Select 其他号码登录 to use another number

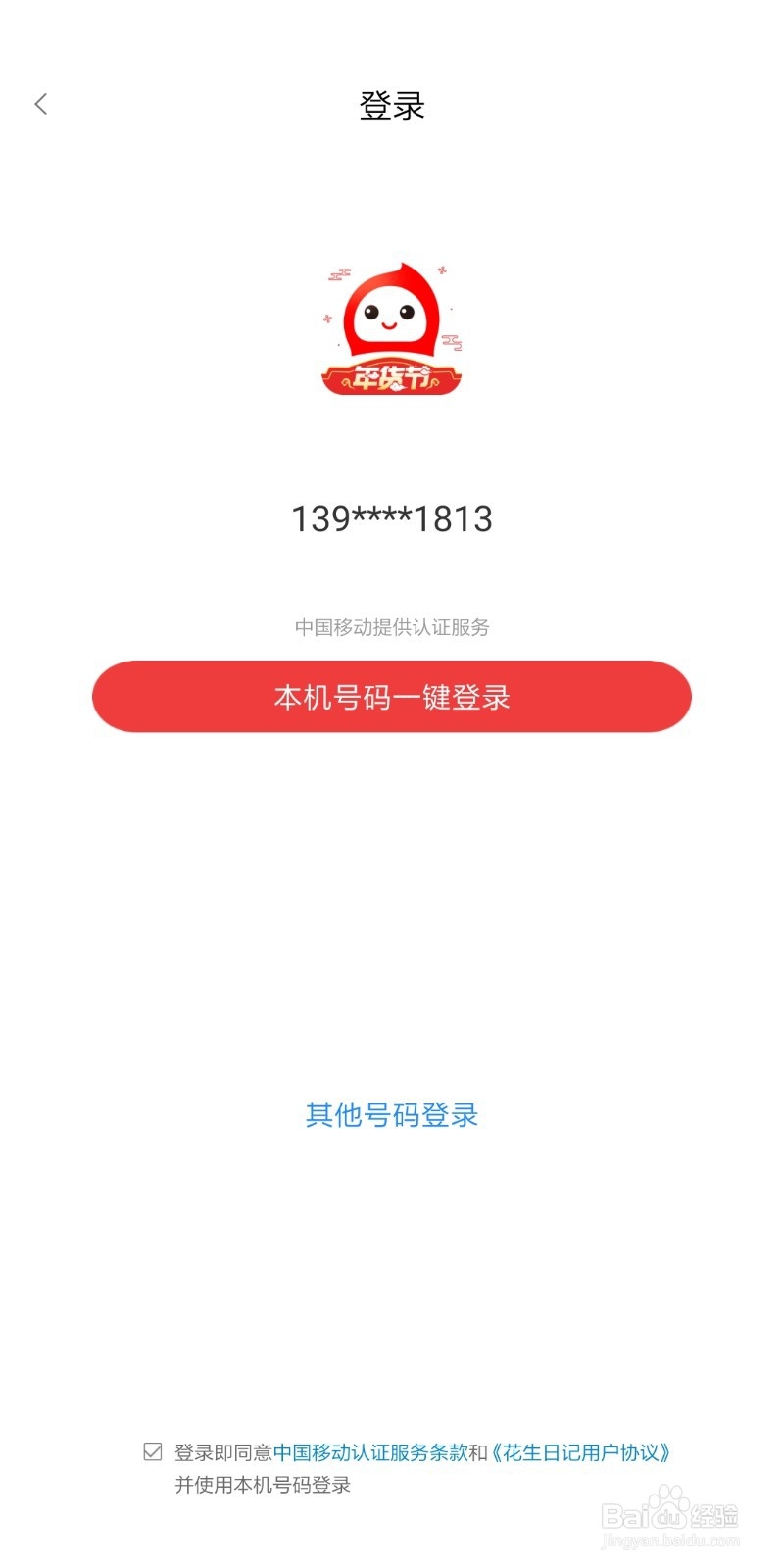(x=391, y=1113)
